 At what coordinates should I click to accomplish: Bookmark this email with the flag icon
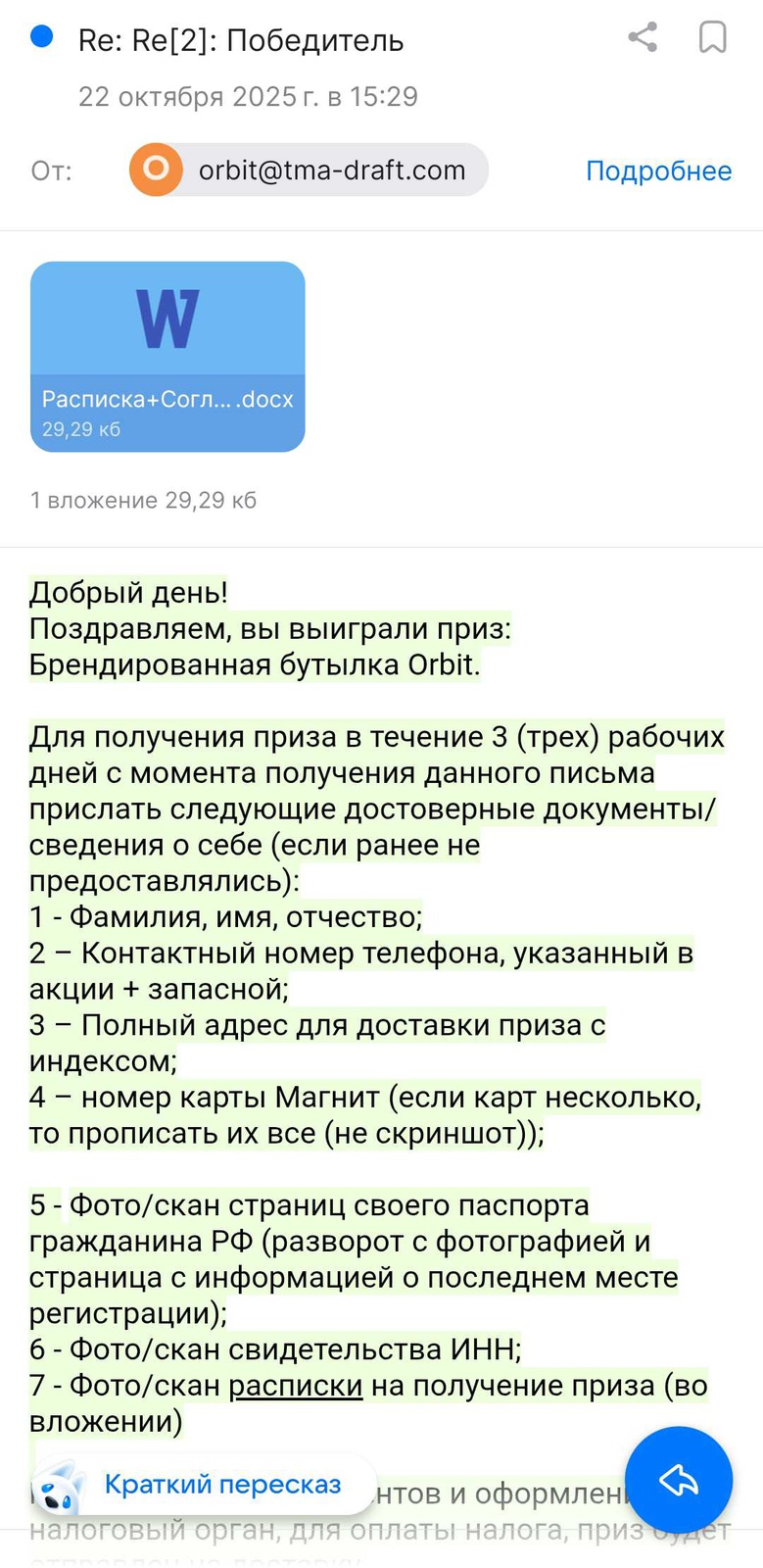click(x=712, y=38)
